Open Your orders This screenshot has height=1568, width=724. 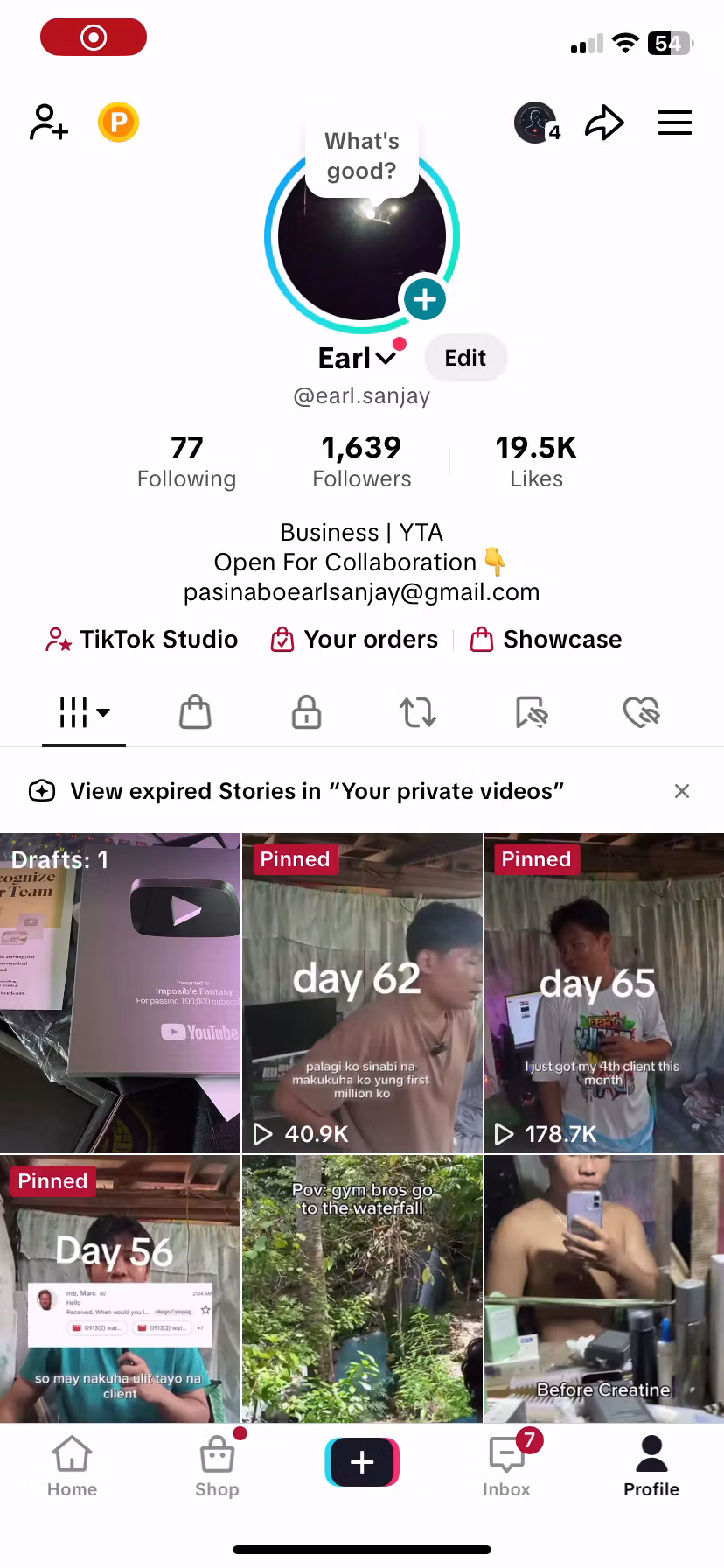pyautogui.click(x=354, y=640)
